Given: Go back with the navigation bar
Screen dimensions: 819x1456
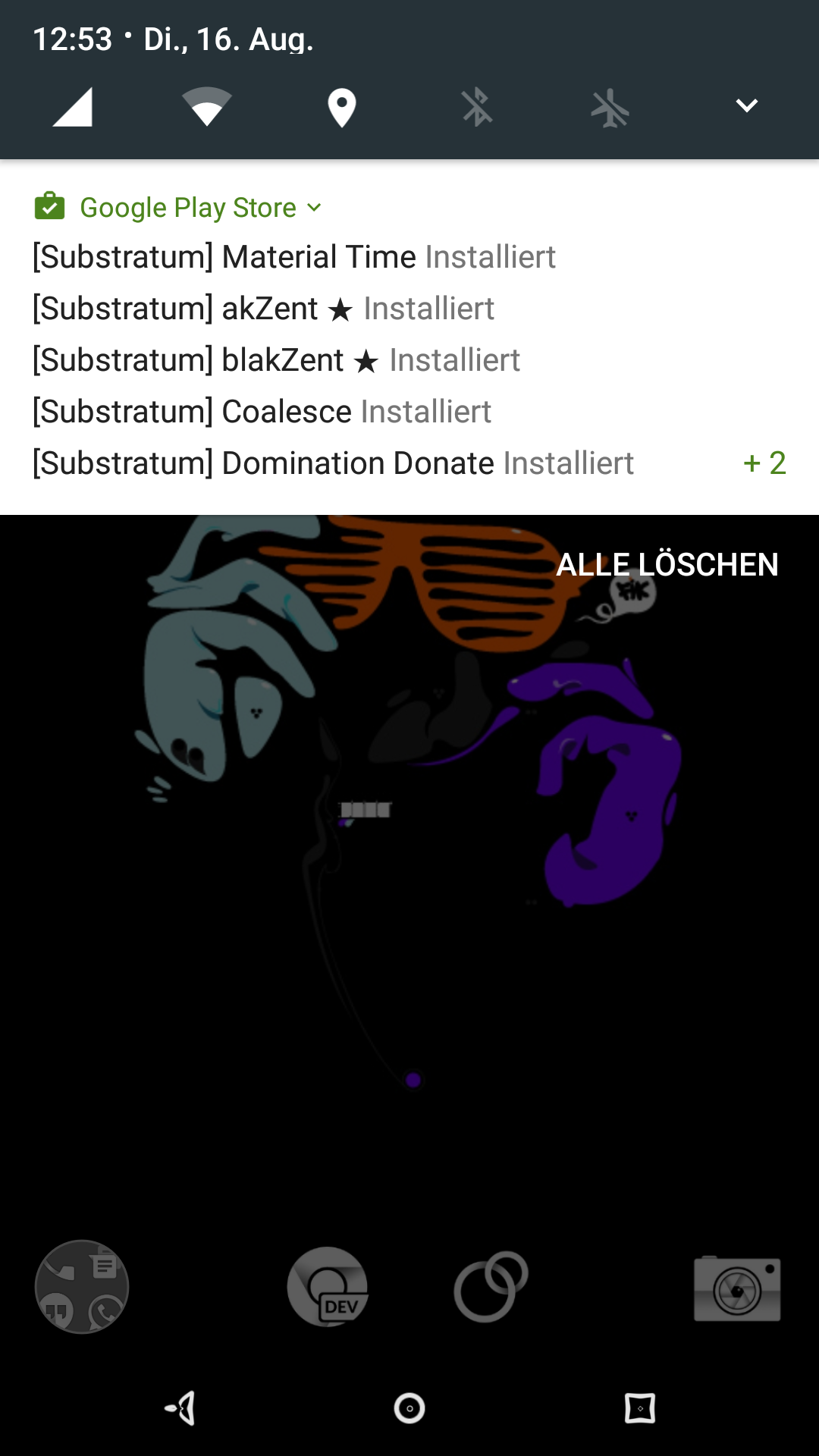Looking at the screenshot, I should [x=180, y=1408].
